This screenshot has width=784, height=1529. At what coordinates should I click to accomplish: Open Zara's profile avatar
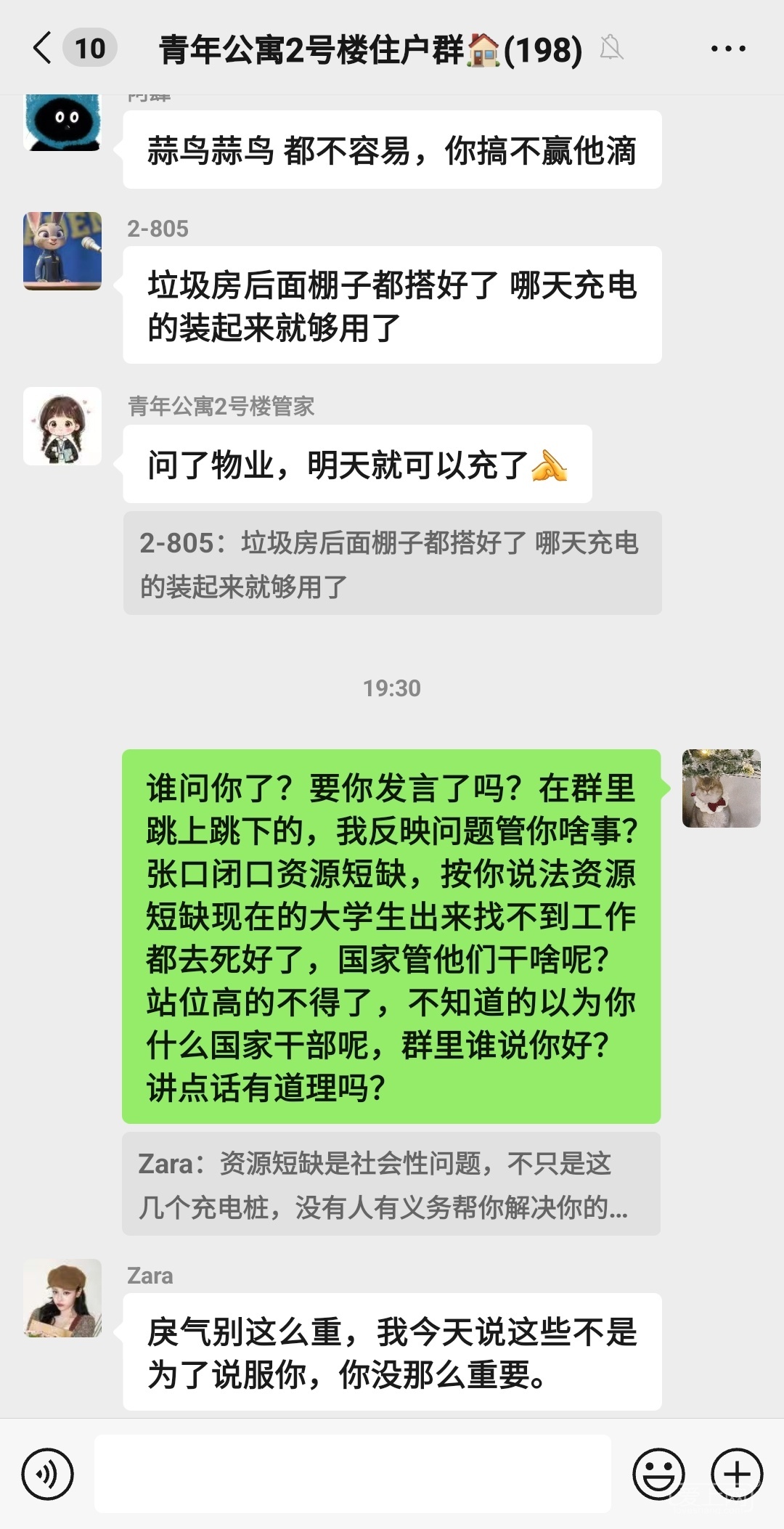click(62, 1298)
